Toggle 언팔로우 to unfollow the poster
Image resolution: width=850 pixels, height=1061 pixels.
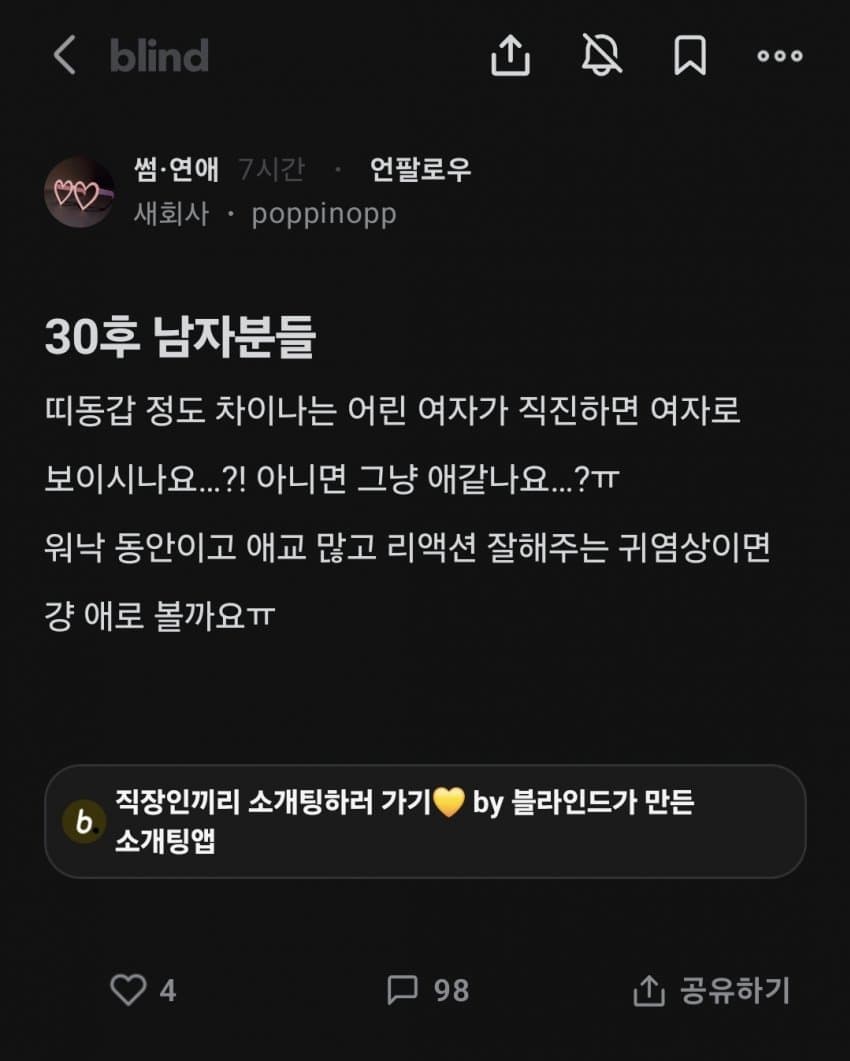coord(417,170)
